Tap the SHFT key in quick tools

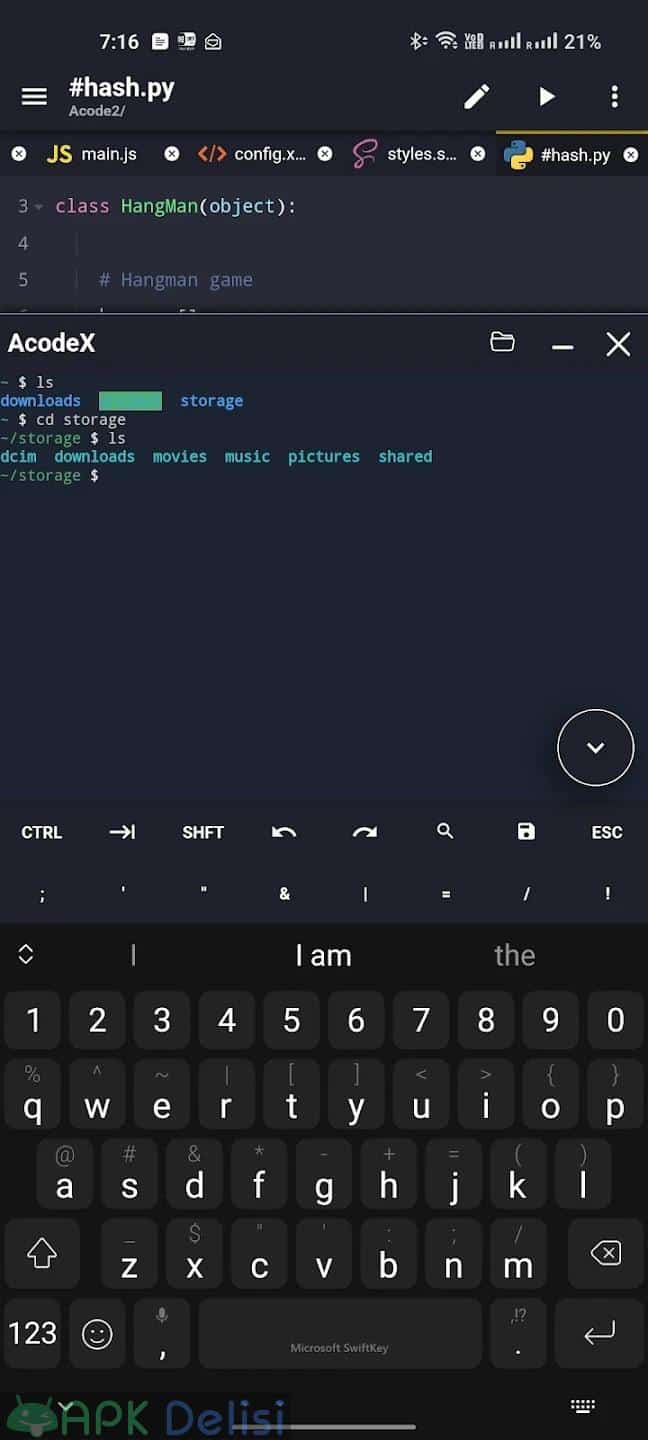click(203, 832)
